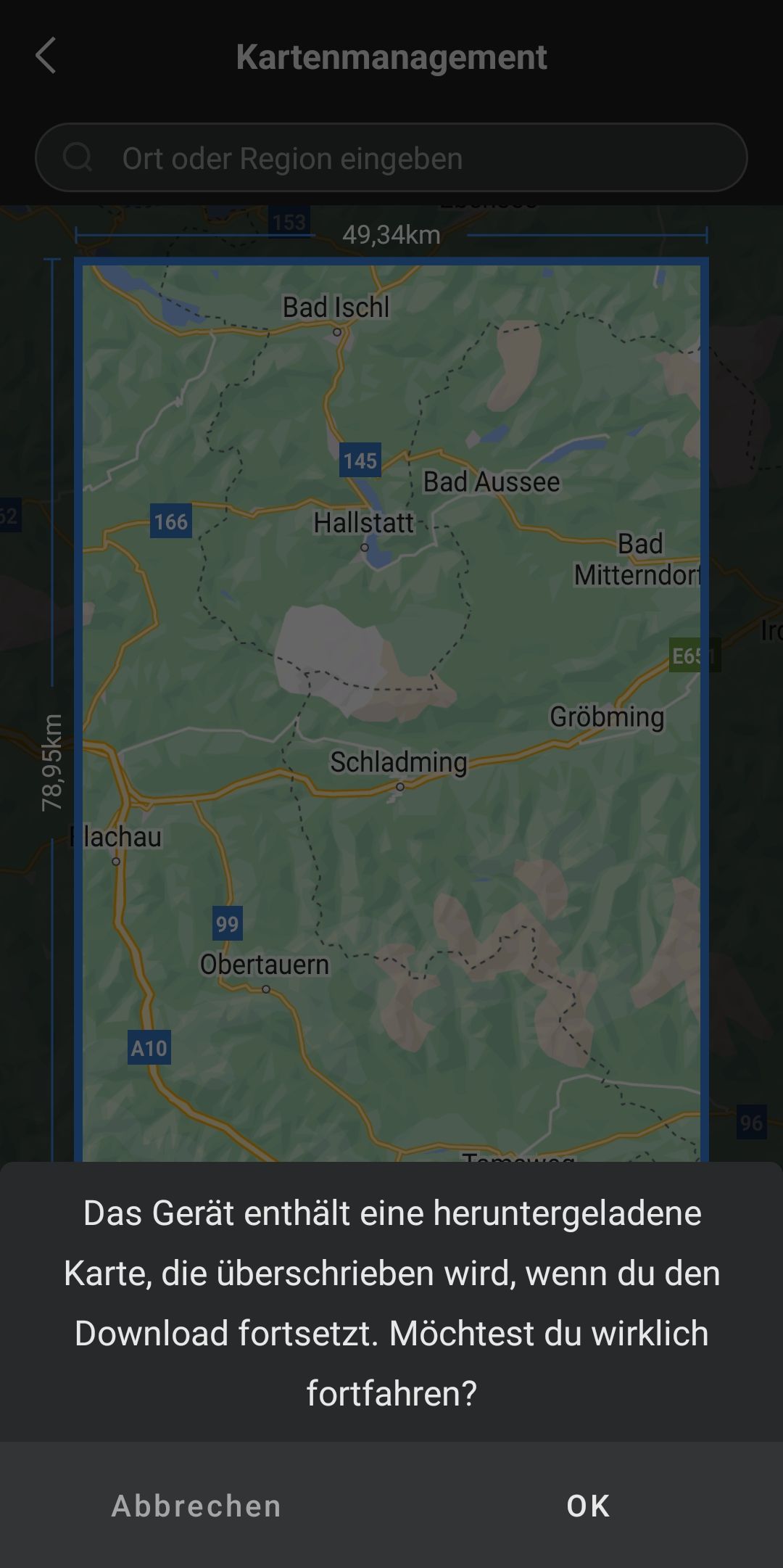Go back using the top-left arrow
This screenshot has height=1568, width=783.
click(x=46, y=56)
